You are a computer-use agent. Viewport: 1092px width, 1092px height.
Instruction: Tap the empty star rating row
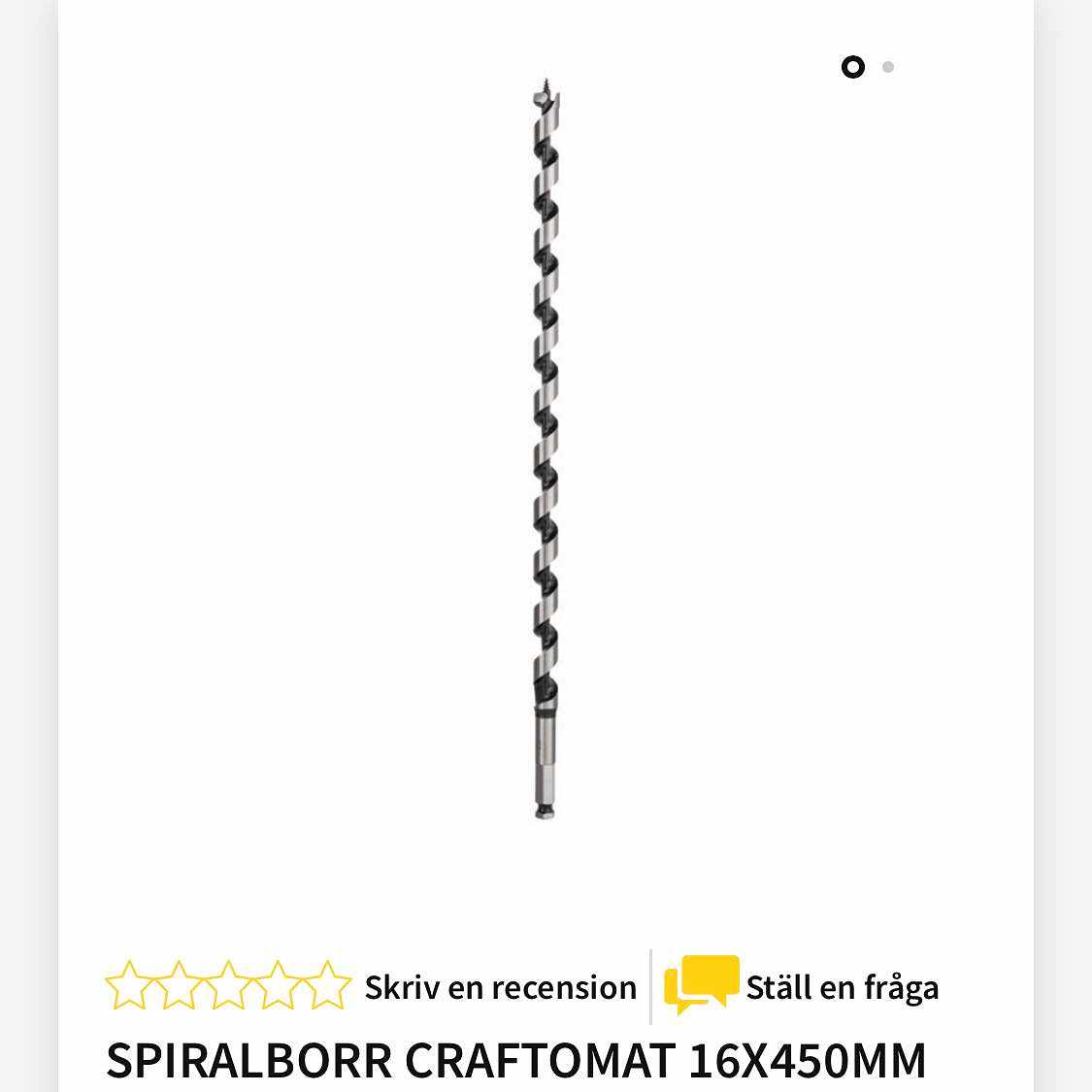pyautogui.click(x=228, y=985)
